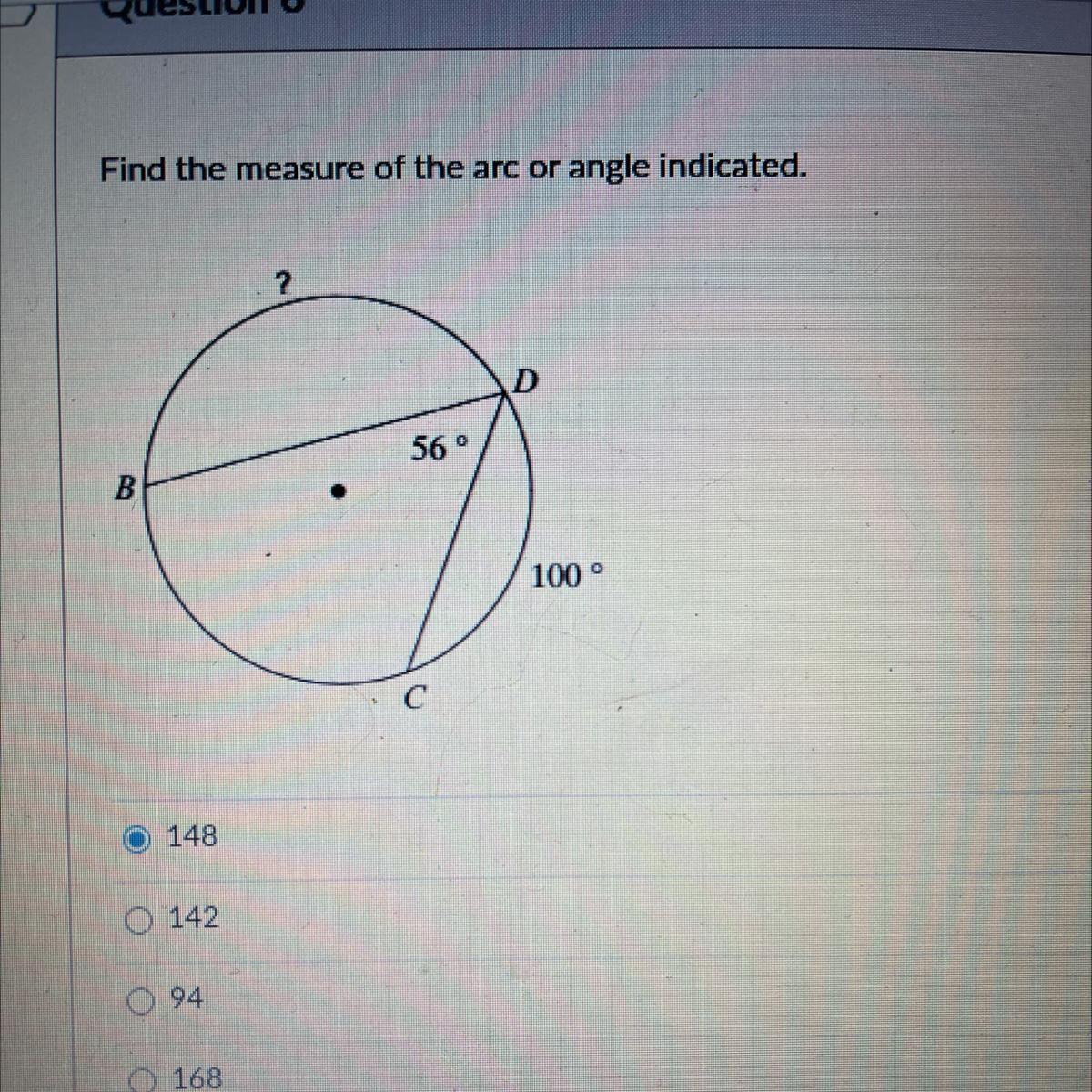Pick the 94 answer option
Image resolution: width=1092 pixels, height=1092 pixels.
[139, 1002]
